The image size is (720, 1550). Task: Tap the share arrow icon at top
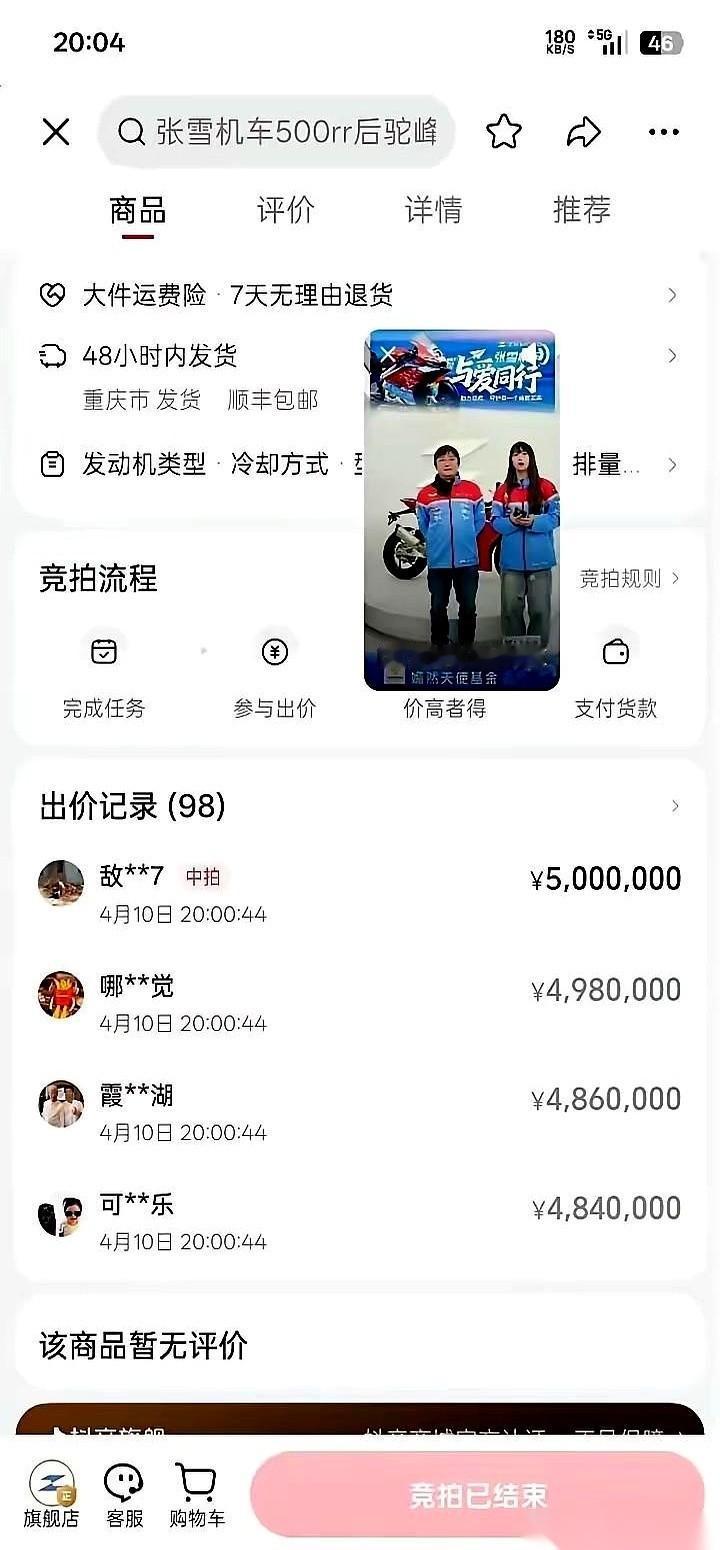pyautogui.click(x=584, y=131)
